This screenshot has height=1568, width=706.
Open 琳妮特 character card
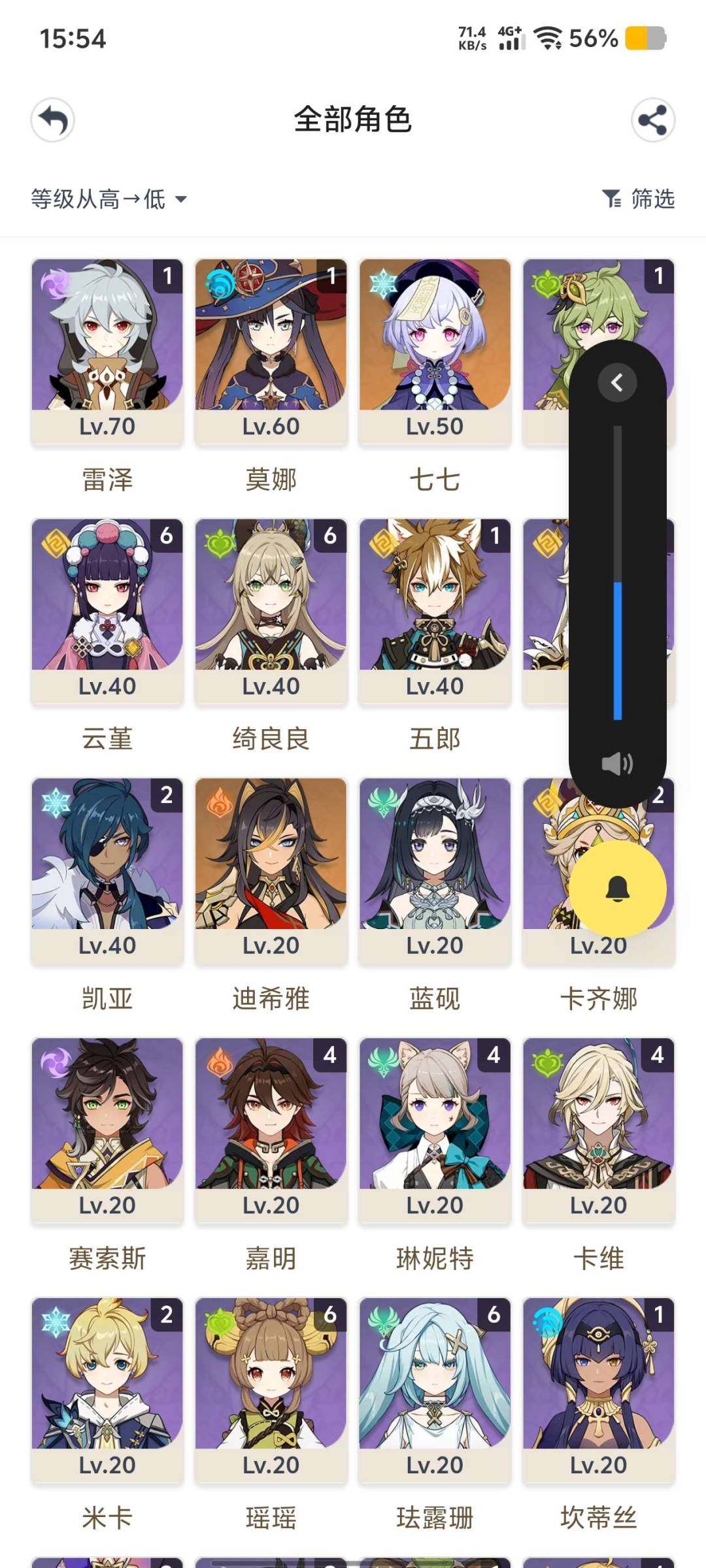tap(435, 1129)
